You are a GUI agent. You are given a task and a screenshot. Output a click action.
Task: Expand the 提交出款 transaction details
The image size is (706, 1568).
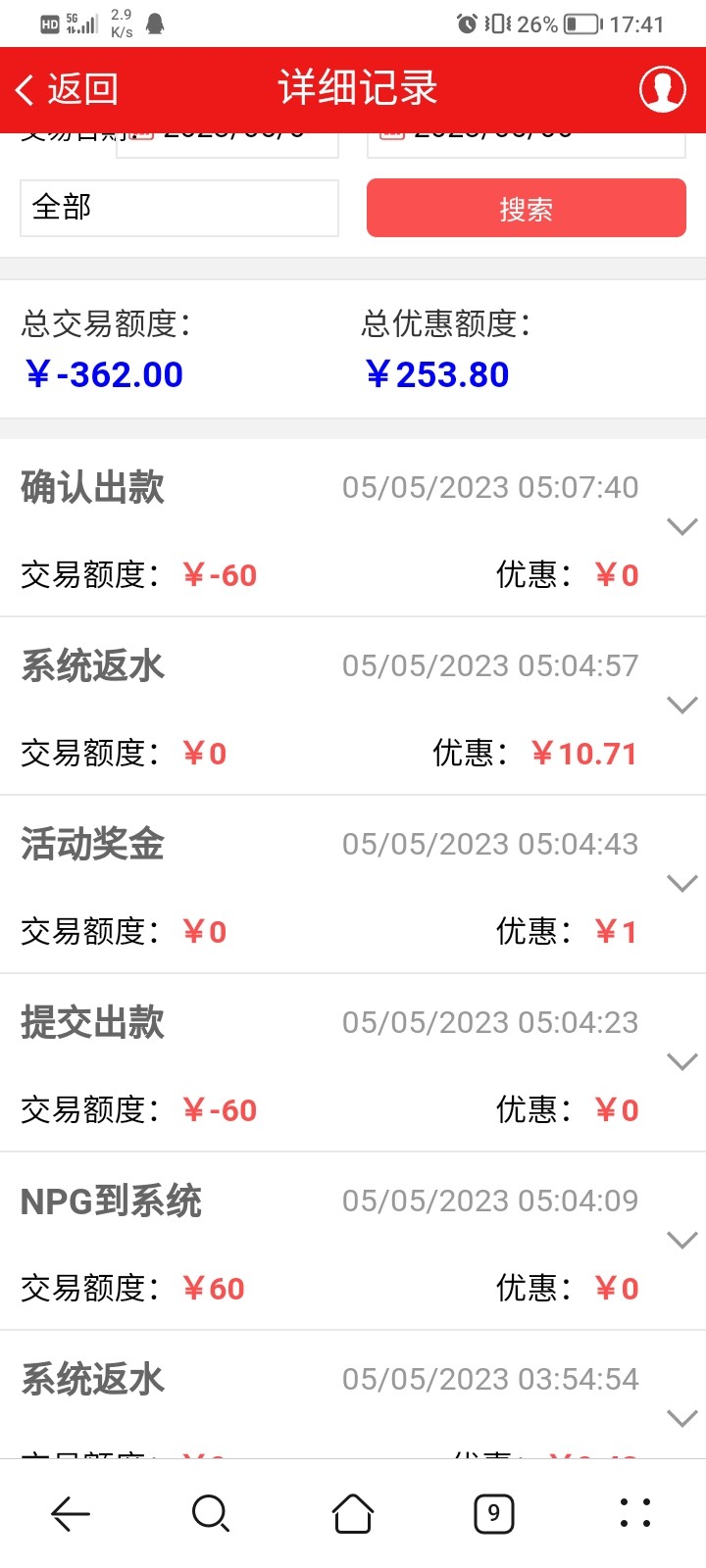coord(681,1061)
